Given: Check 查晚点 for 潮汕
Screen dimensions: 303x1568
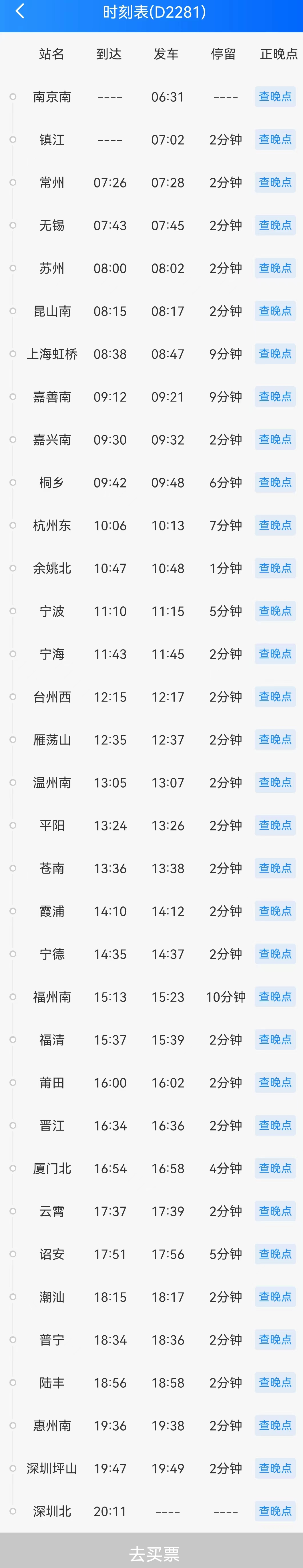Looking at the screenshot, I should point(275,1297).
